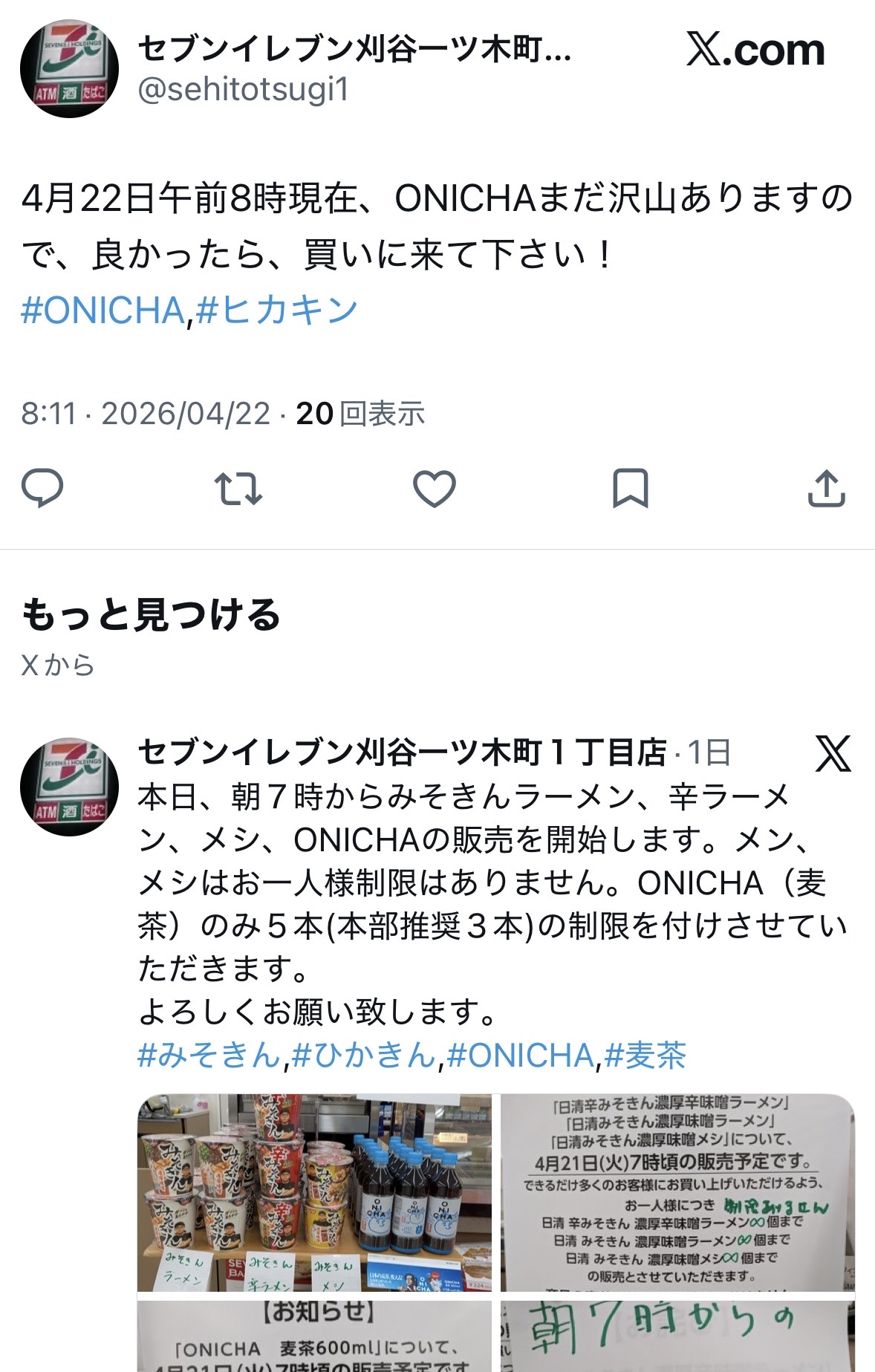Repost the ONICHA stock tweet
Image resolution: width=875 pixels, height=1372 pixels.
[x=238, y=488]
